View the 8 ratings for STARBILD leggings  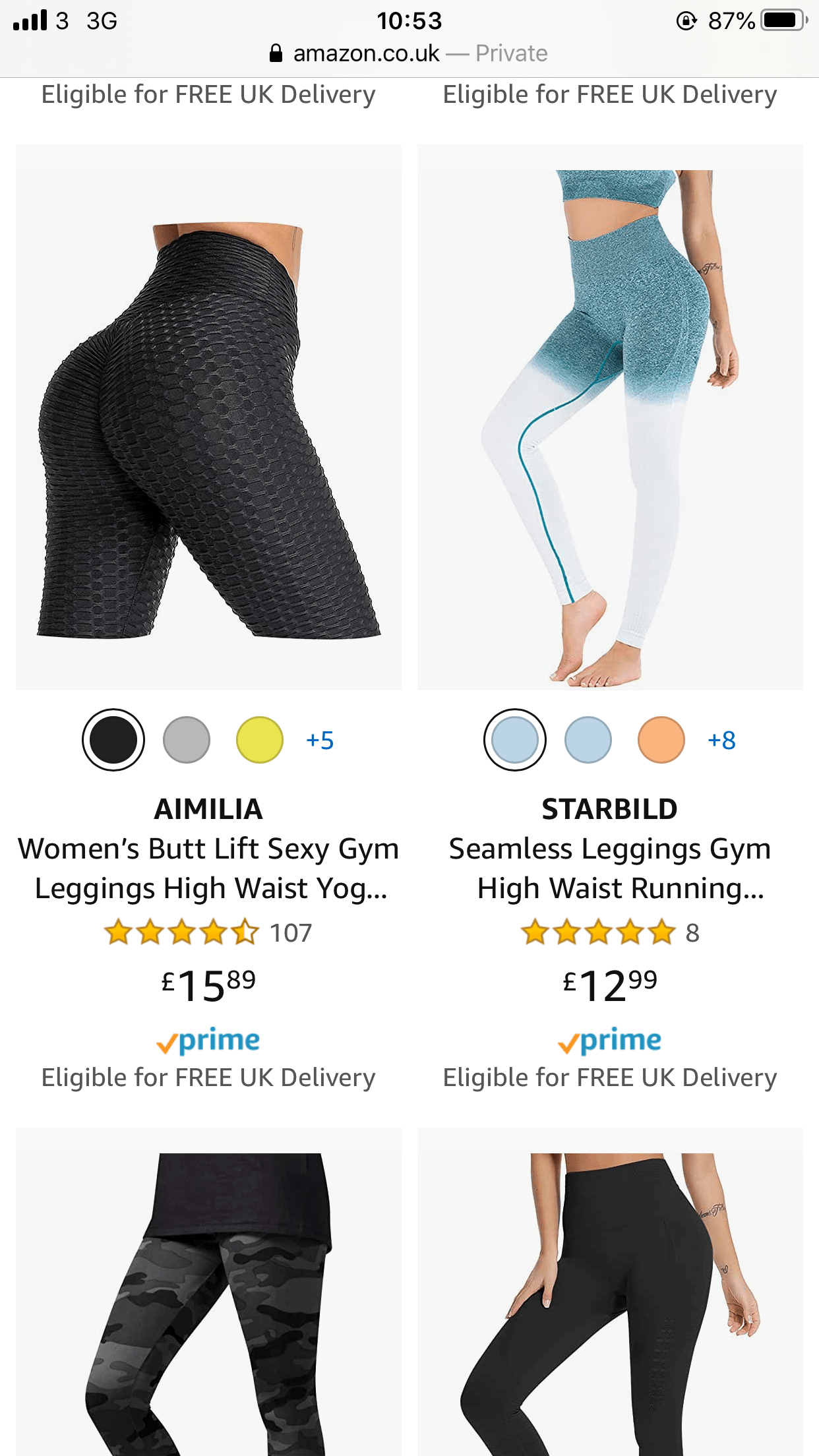coord(610,932)
